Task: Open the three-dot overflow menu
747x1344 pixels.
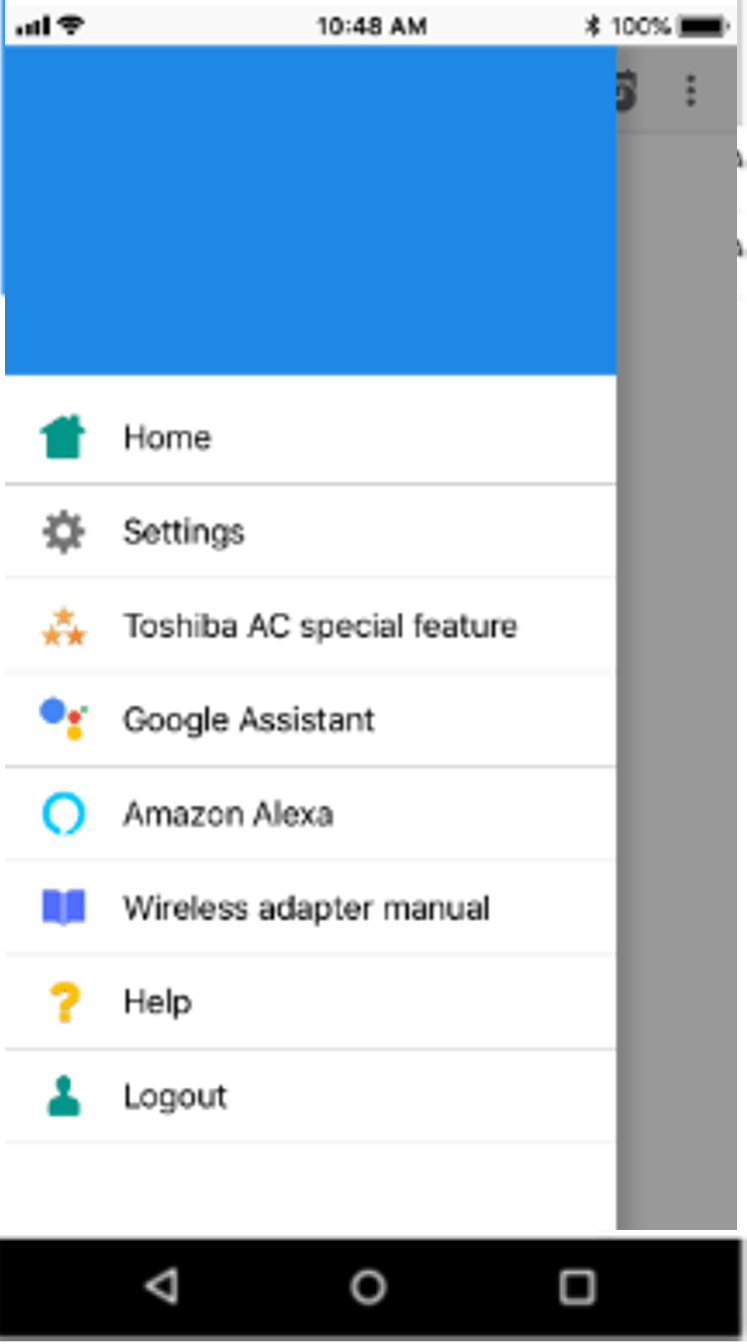Action: (x=690, y=91)
